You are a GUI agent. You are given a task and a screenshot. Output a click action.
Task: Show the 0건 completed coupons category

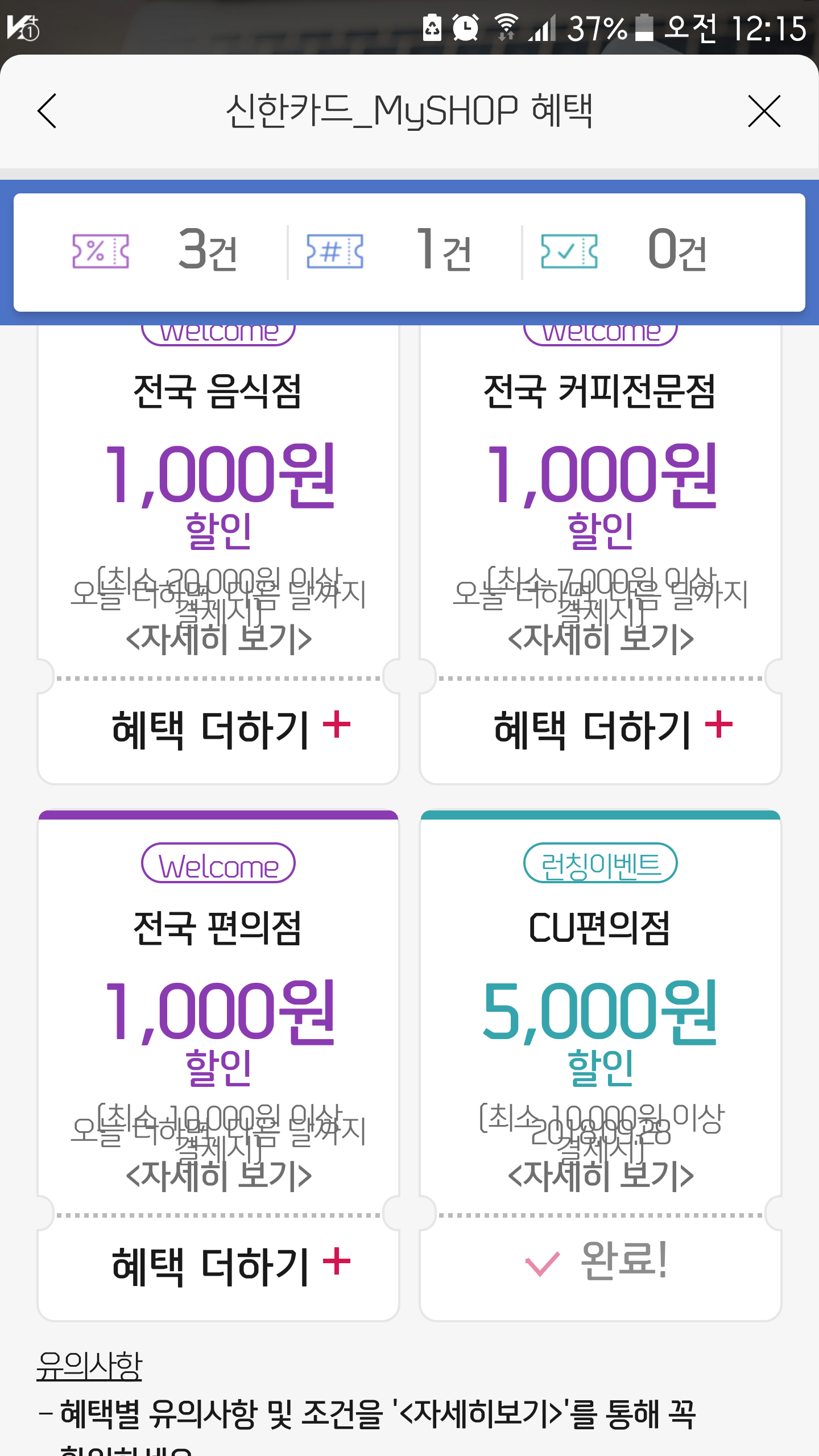624,251
